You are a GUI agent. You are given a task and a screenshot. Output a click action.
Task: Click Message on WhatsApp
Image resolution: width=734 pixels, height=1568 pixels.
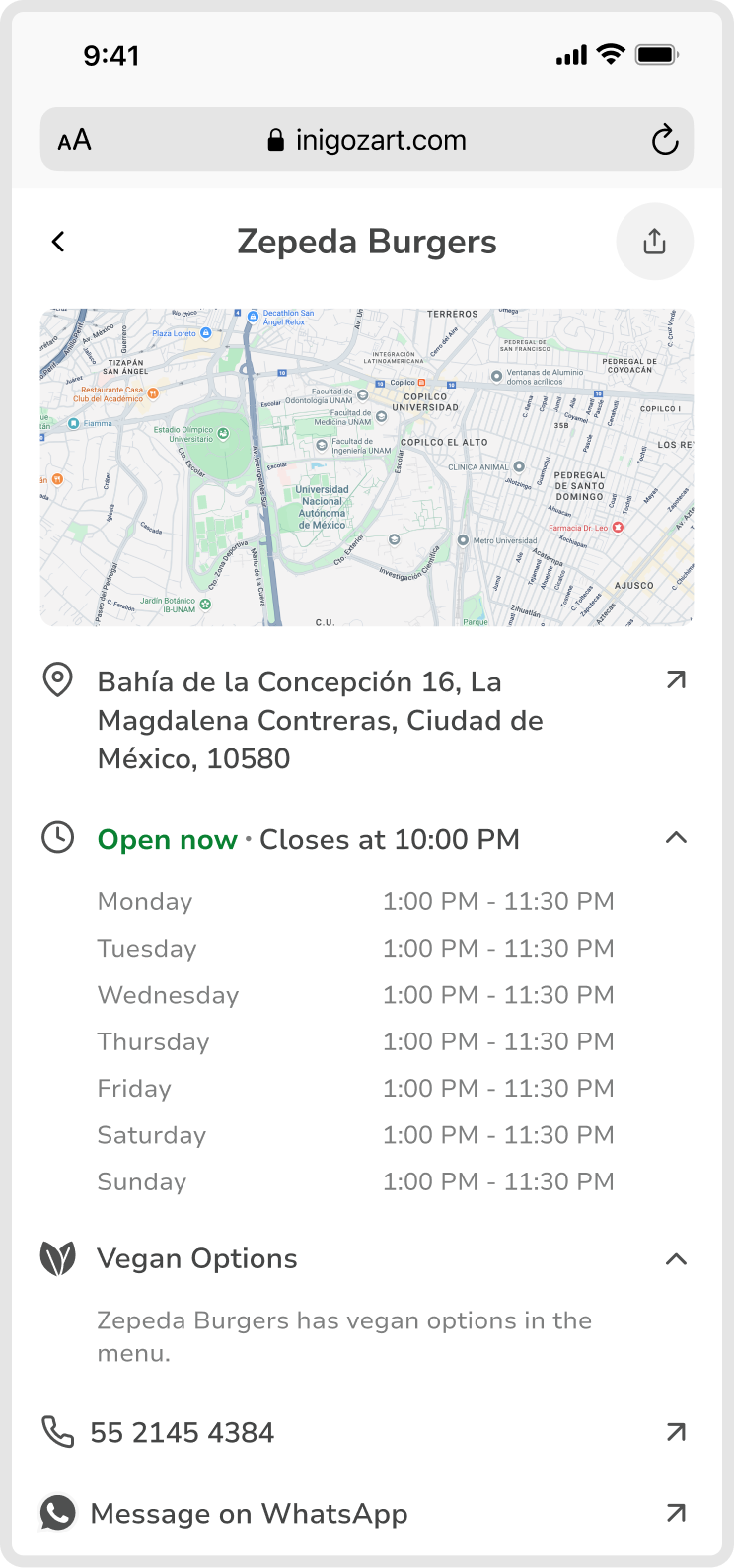(x=248, y=1513)
